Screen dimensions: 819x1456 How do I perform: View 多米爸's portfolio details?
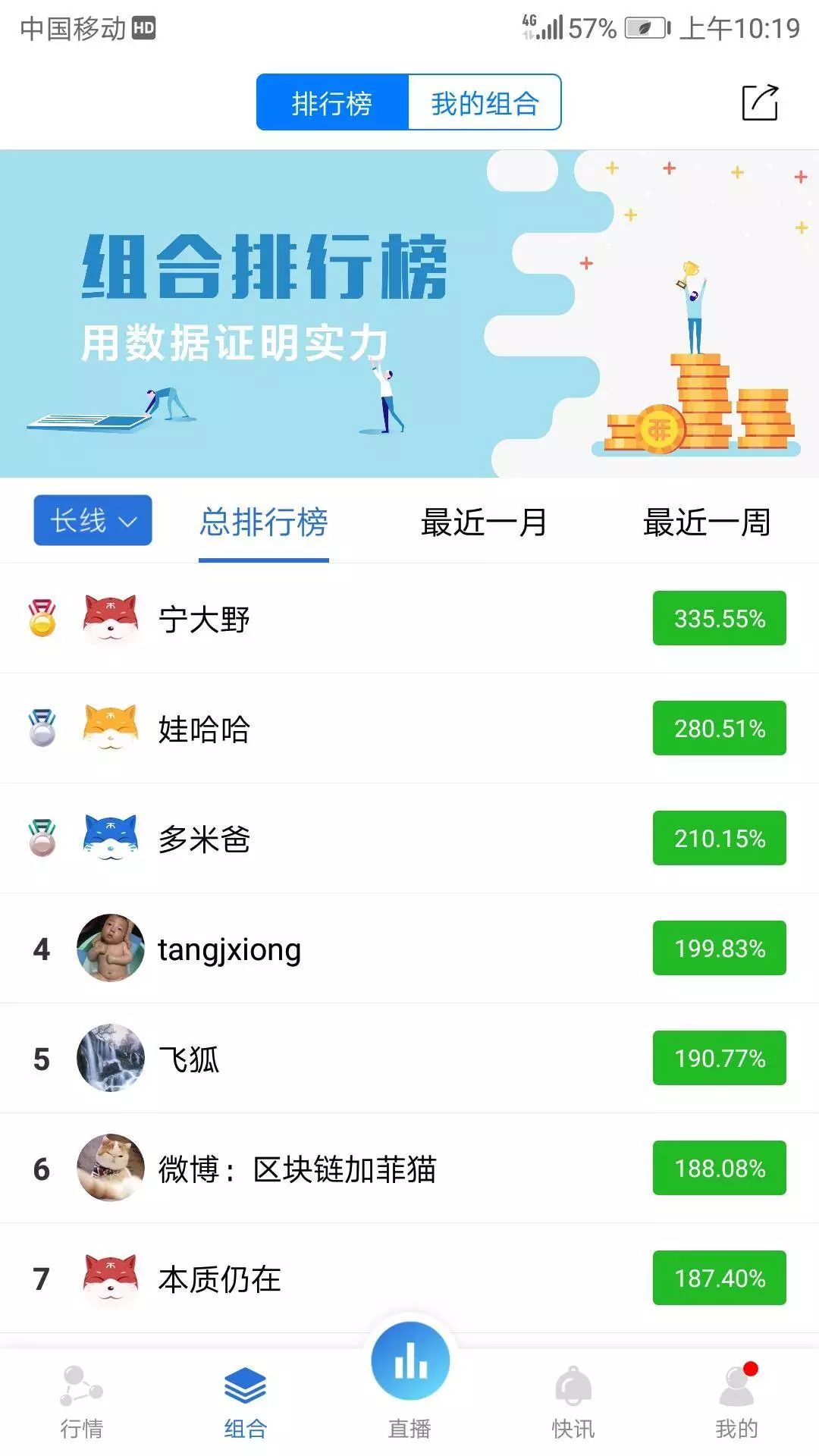tap(409, 838)
